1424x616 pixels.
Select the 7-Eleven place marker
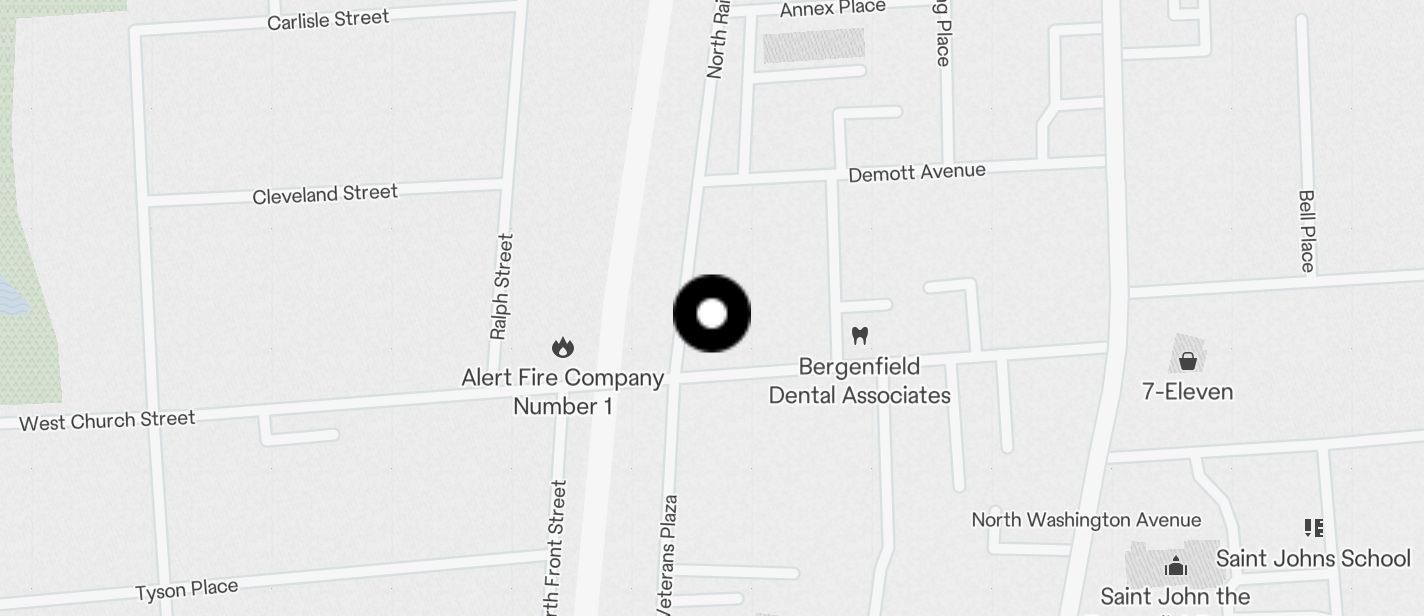pos(1188,361)
